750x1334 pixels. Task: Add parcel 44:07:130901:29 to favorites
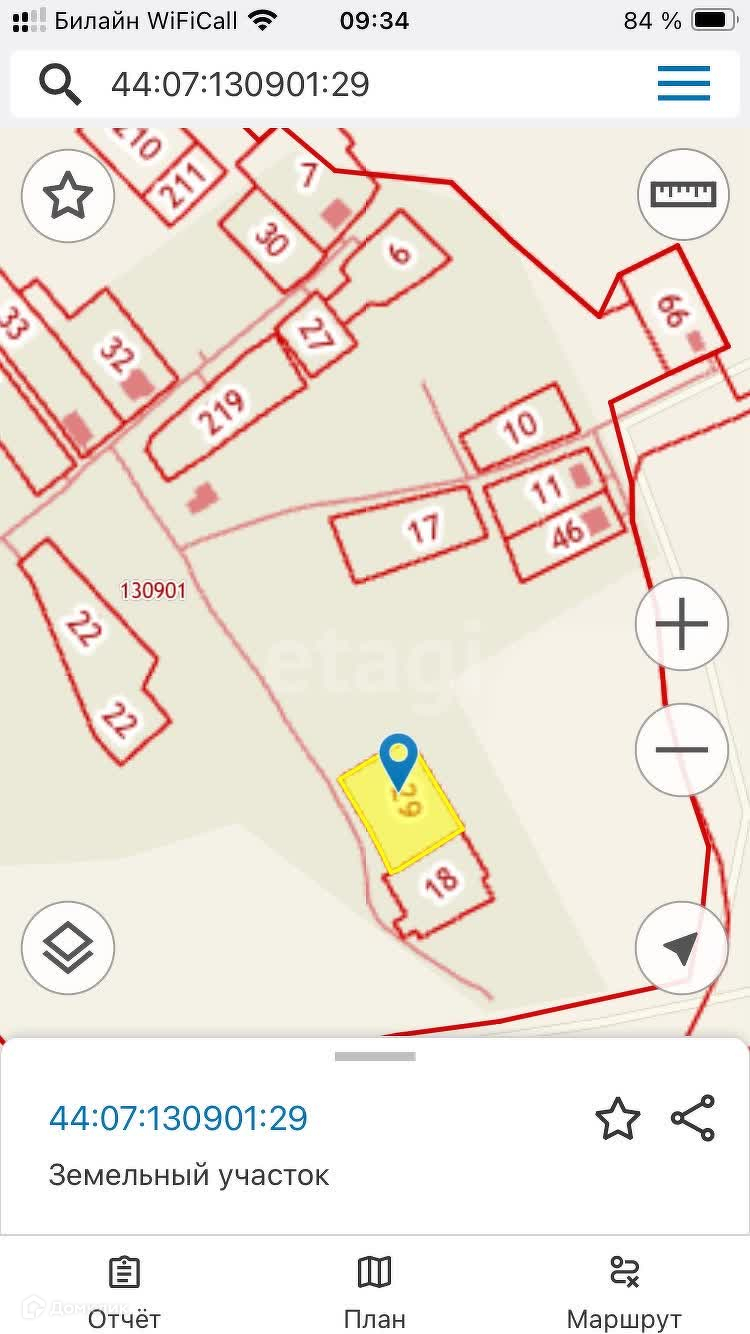[617, 1118]
